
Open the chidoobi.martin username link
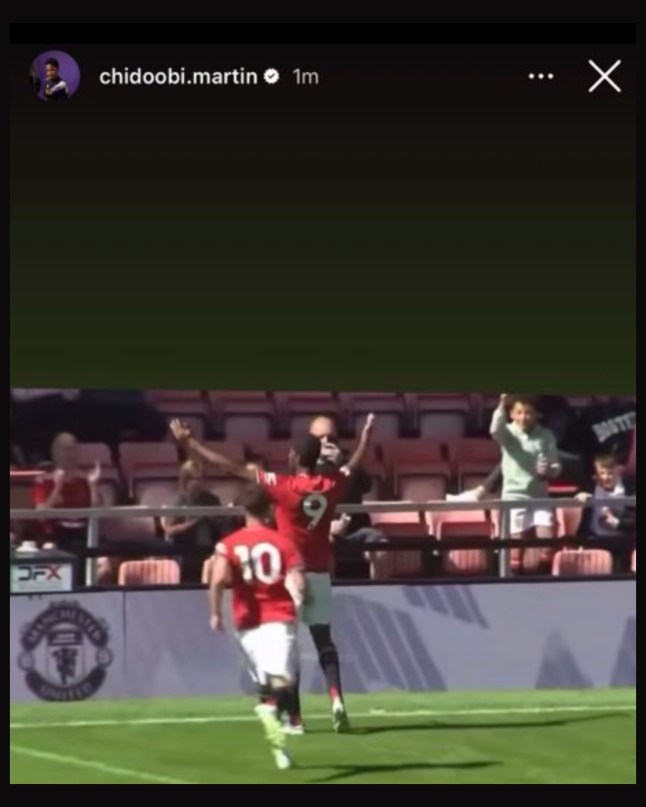click(178, 77)
